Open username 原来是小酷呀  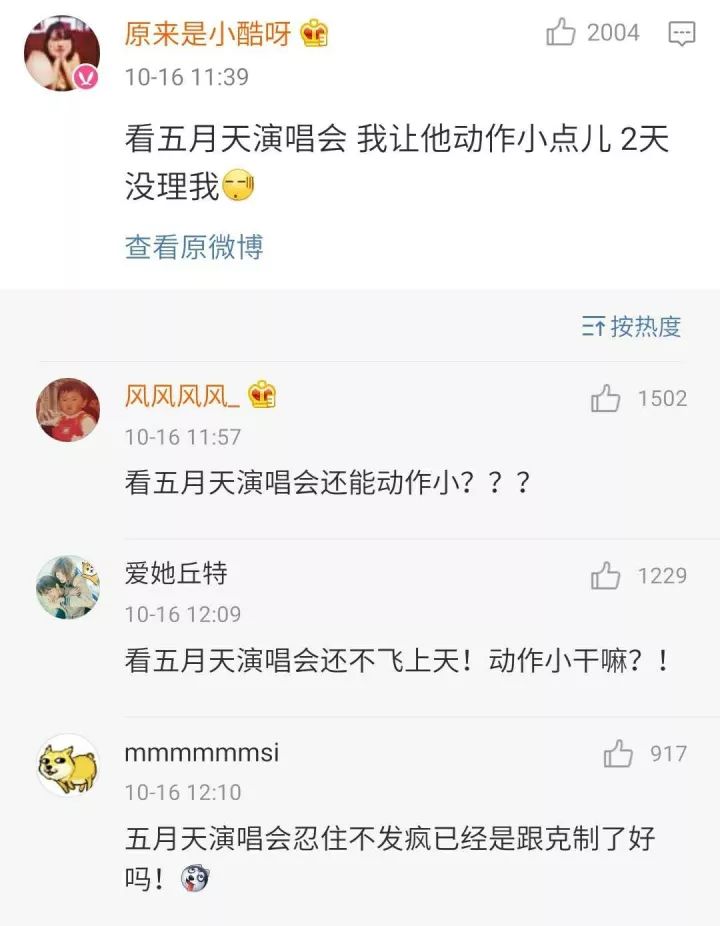click(x=208, y=34)
